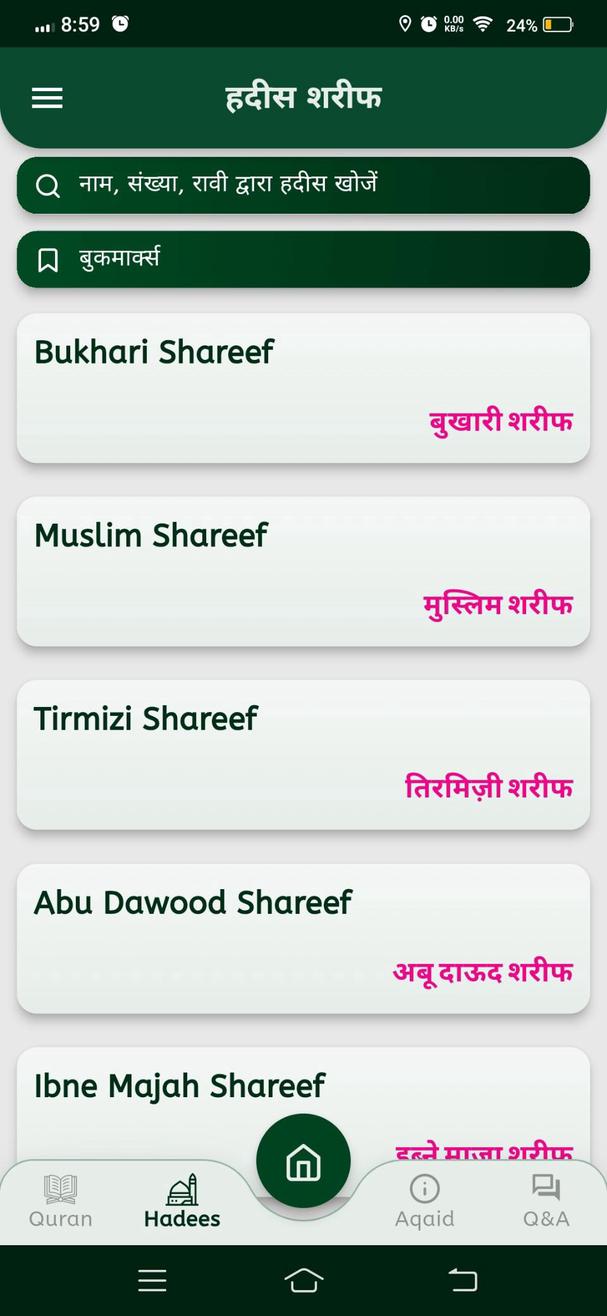Open system recent apps
This screenshot has height=1316, width=607.
[x=152, y=1279]
